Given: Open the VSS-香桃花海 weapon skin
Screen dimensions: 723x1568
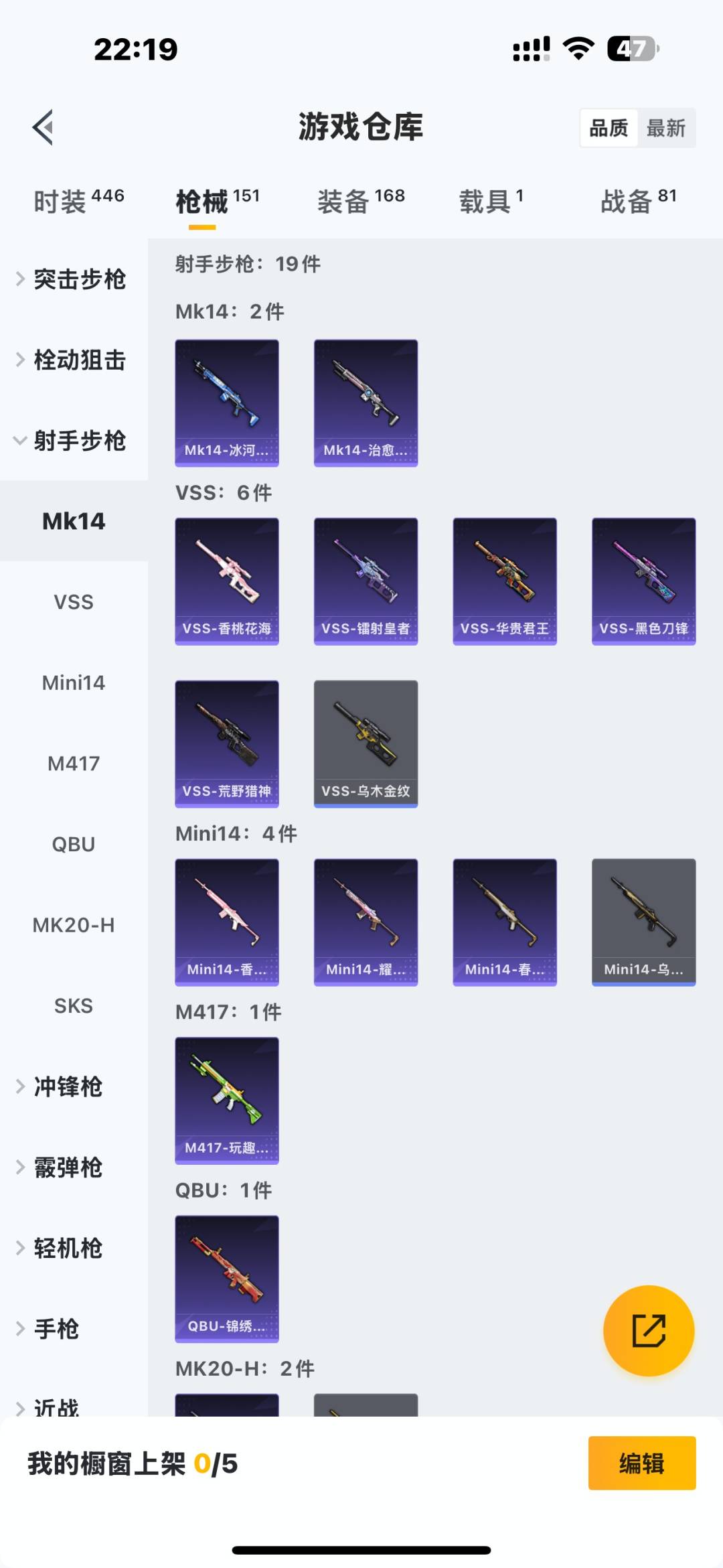Looking at the screenshot, I should 227,580.
